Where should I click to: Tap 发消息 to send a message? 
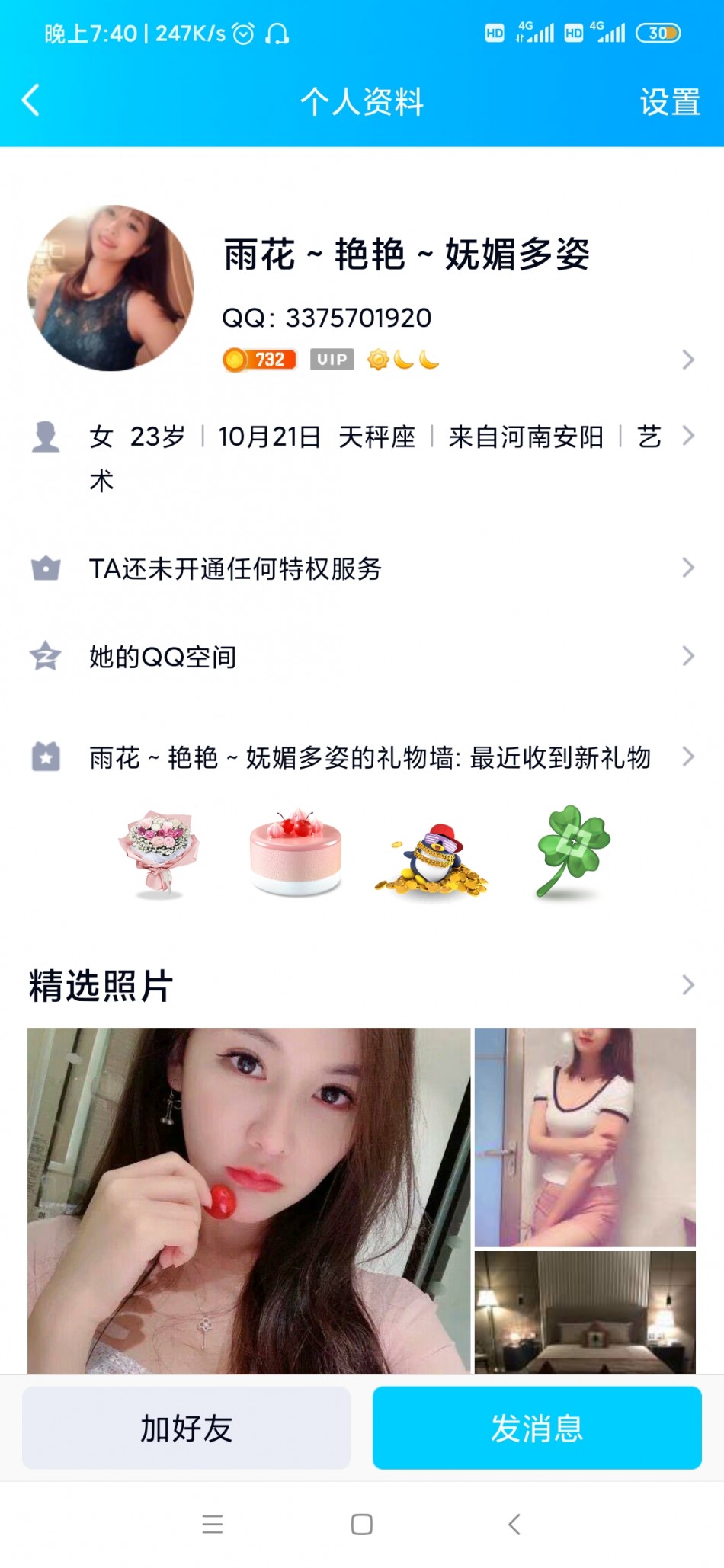click(537, 1428)
